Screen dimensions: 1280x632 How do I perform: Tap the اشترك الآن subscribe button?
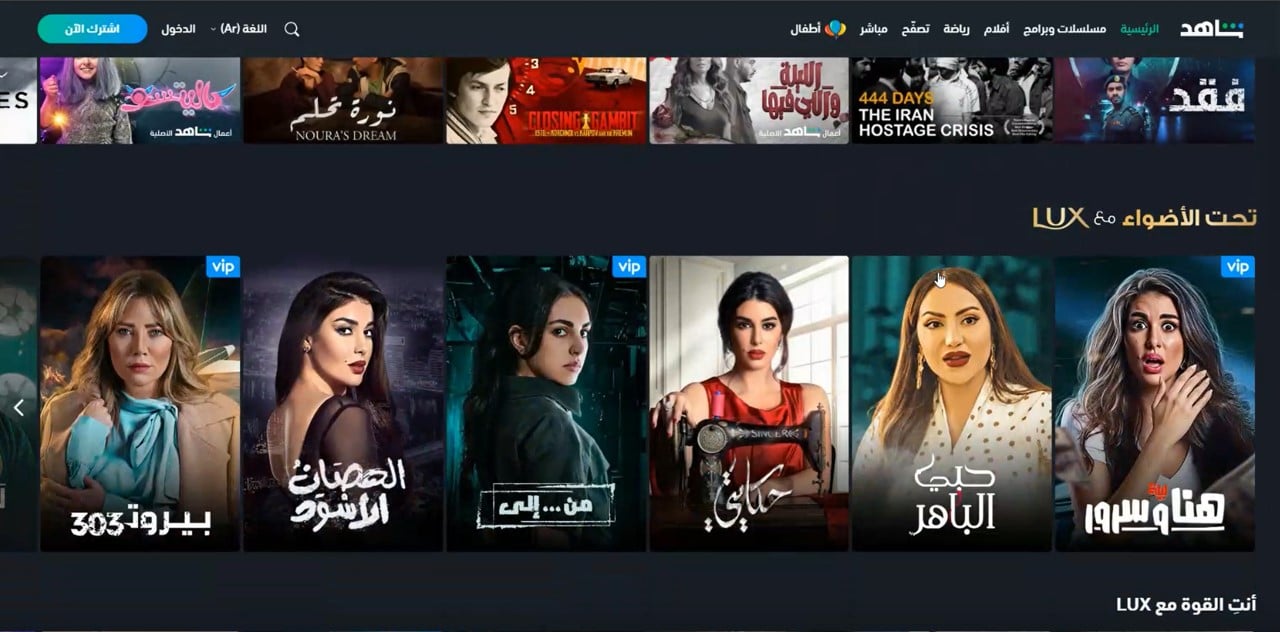tap(92, 29)
